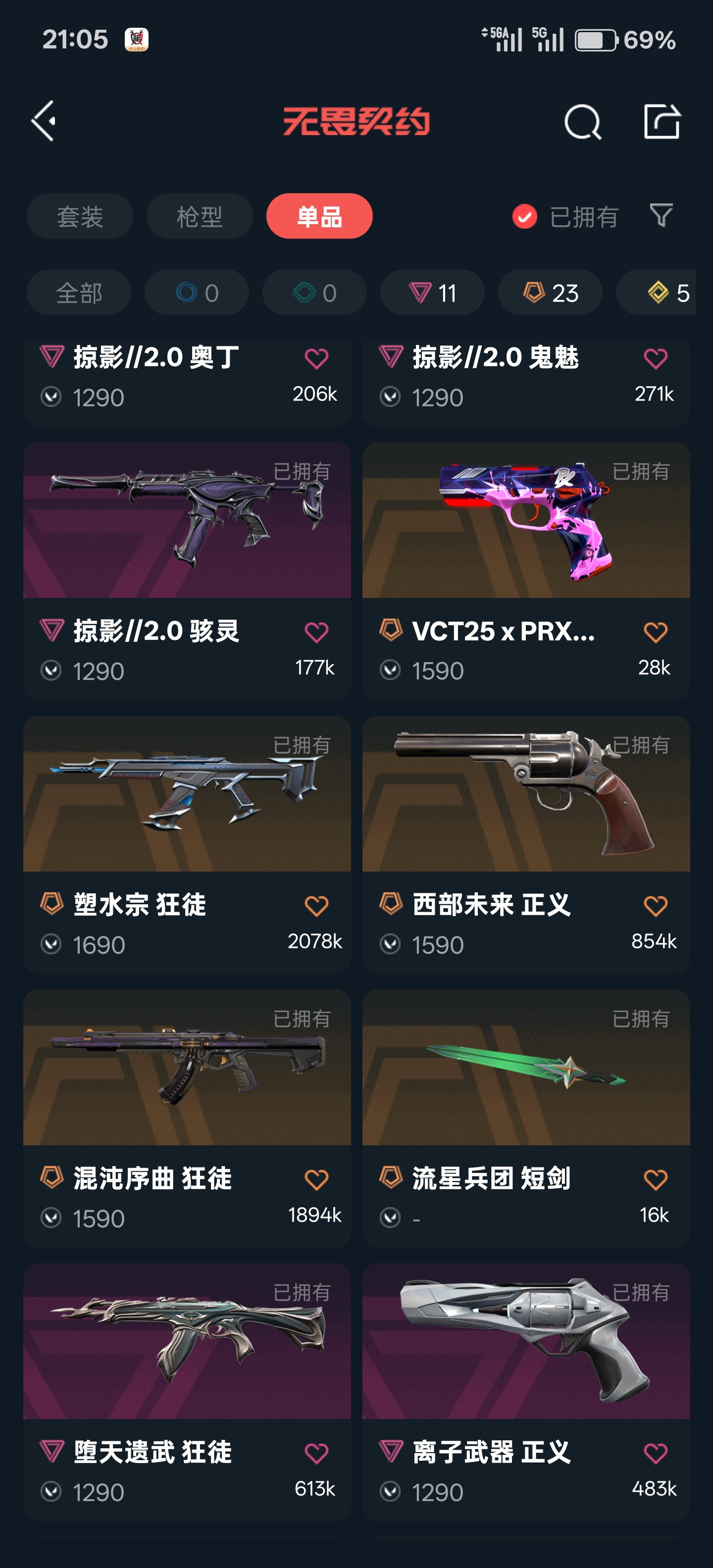Share this collection page
The image size is (713, 1568).
coord(662,122)
